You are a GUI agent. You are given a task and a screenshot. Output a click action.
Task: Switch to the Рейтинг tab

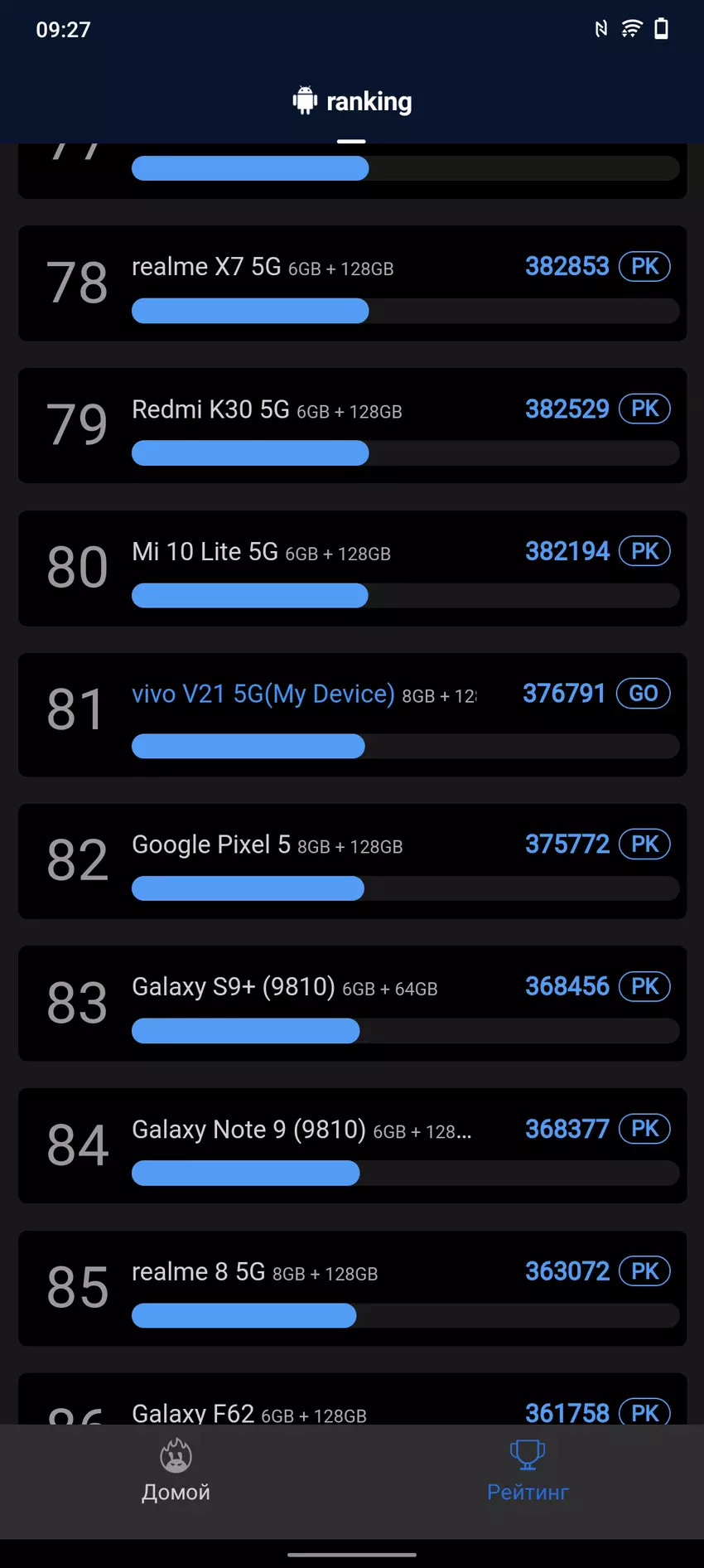pos(528,1472)
